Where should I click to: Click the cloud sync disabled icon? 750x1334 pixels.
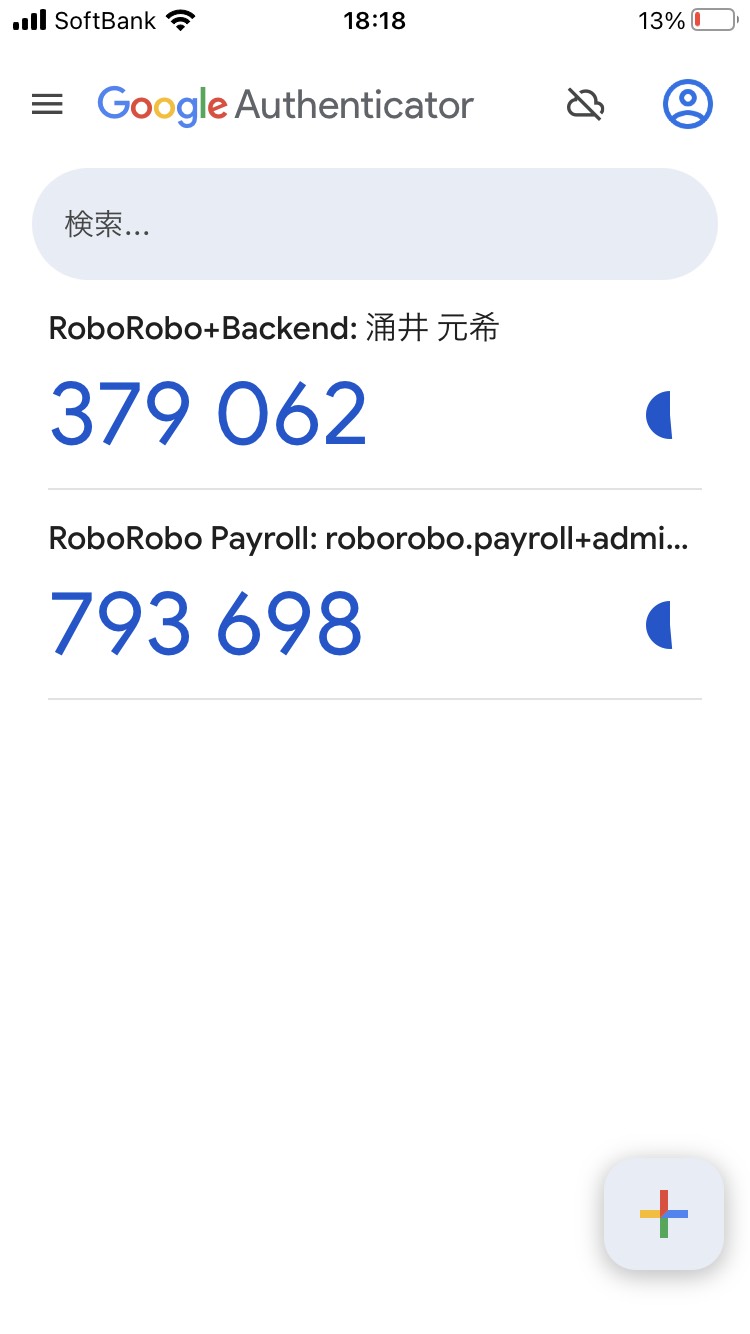pyautogui.click(x=586, y=103)
